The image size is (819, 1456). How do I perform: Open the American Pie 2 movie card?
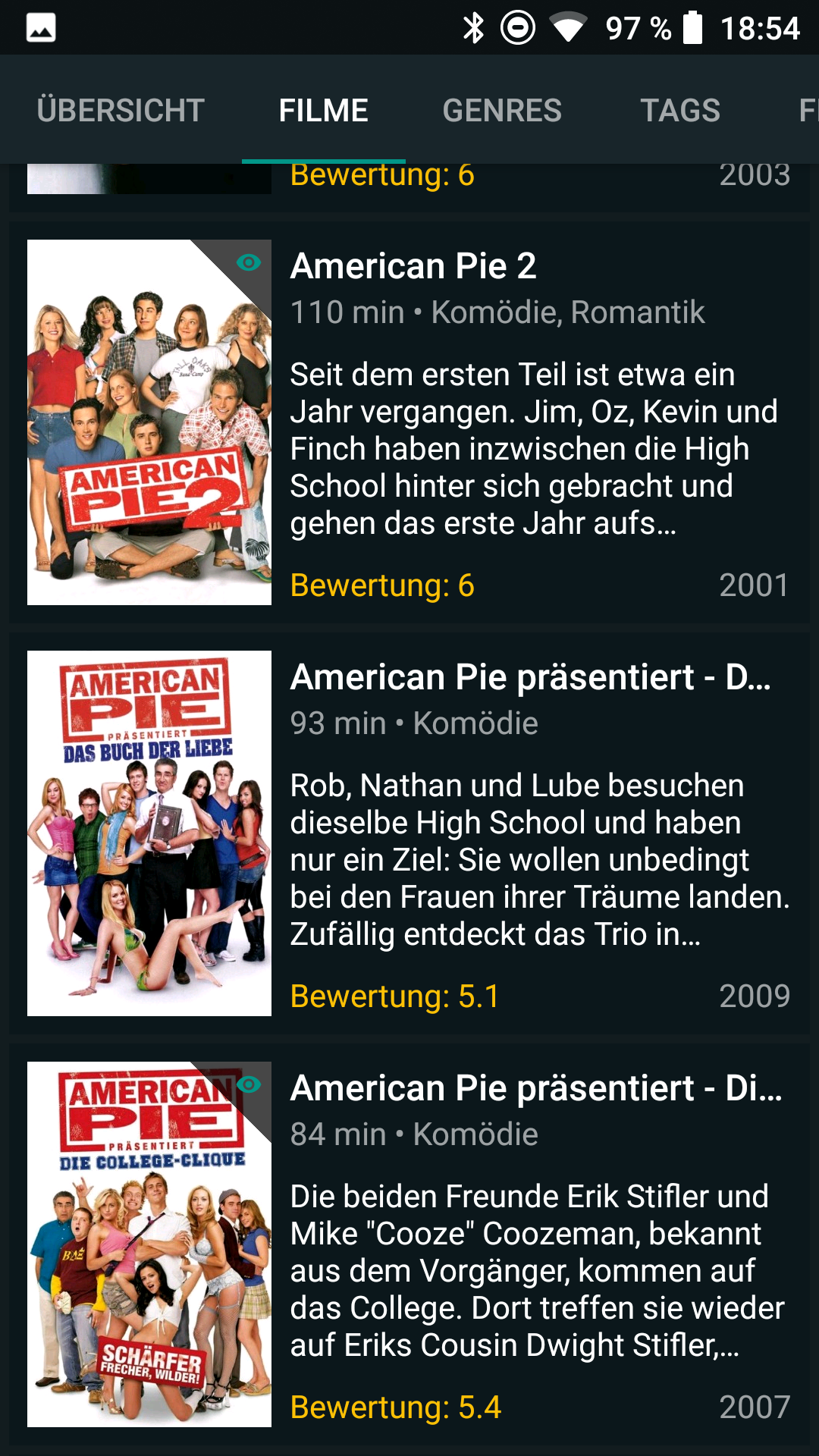(x=409, y=422)
